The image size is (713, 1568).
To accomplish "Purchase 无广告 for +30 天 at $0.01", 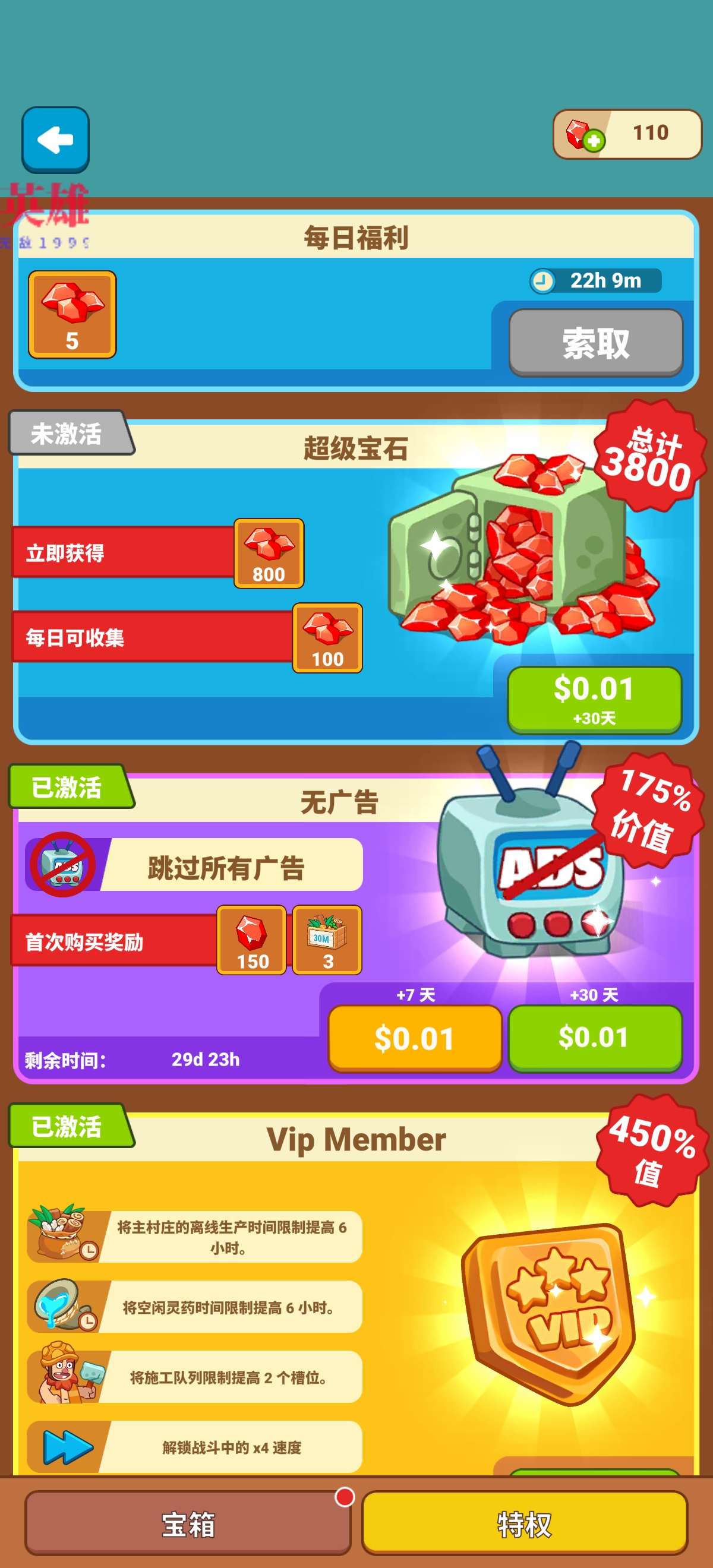I will click(x=594, y=1036).
